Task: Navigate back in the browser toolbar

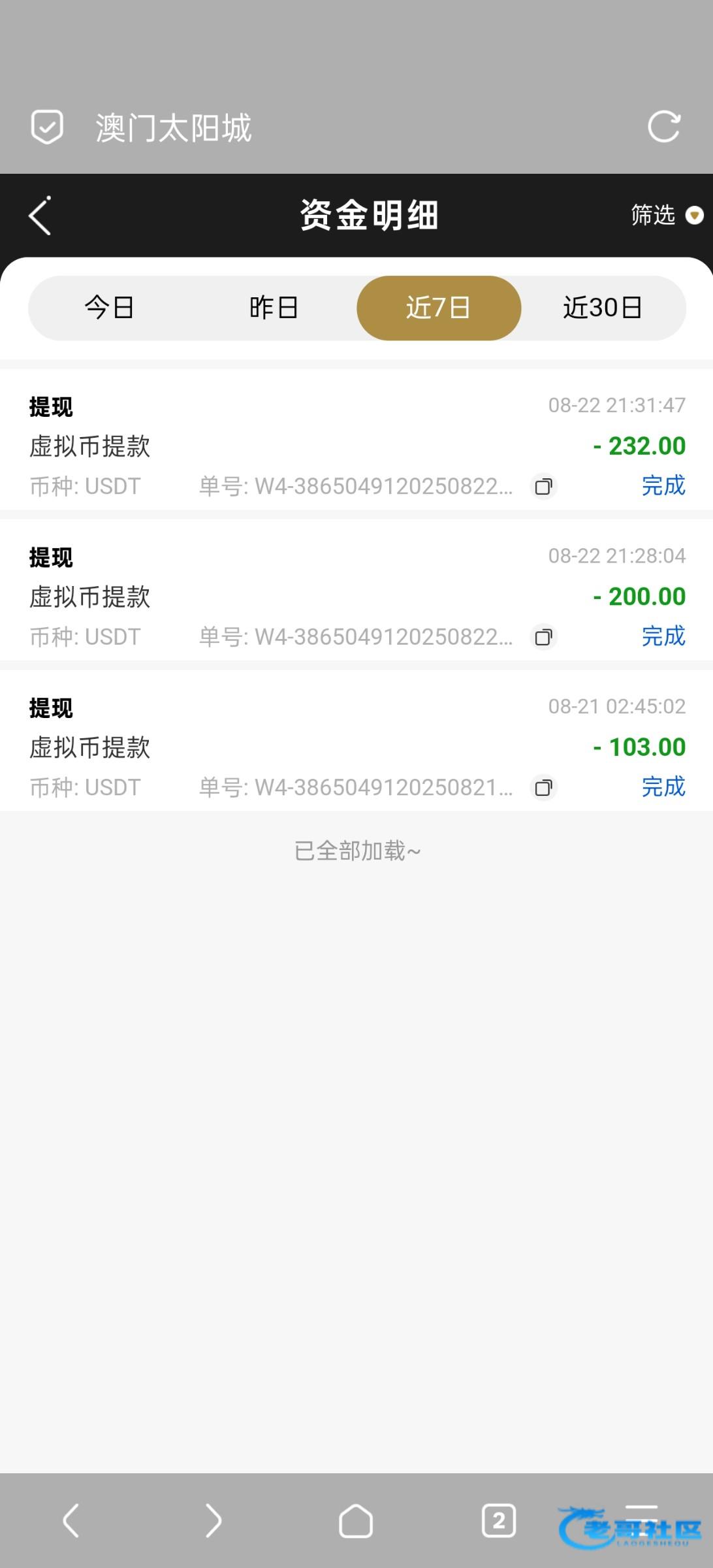Action: tap(71, 1521)
